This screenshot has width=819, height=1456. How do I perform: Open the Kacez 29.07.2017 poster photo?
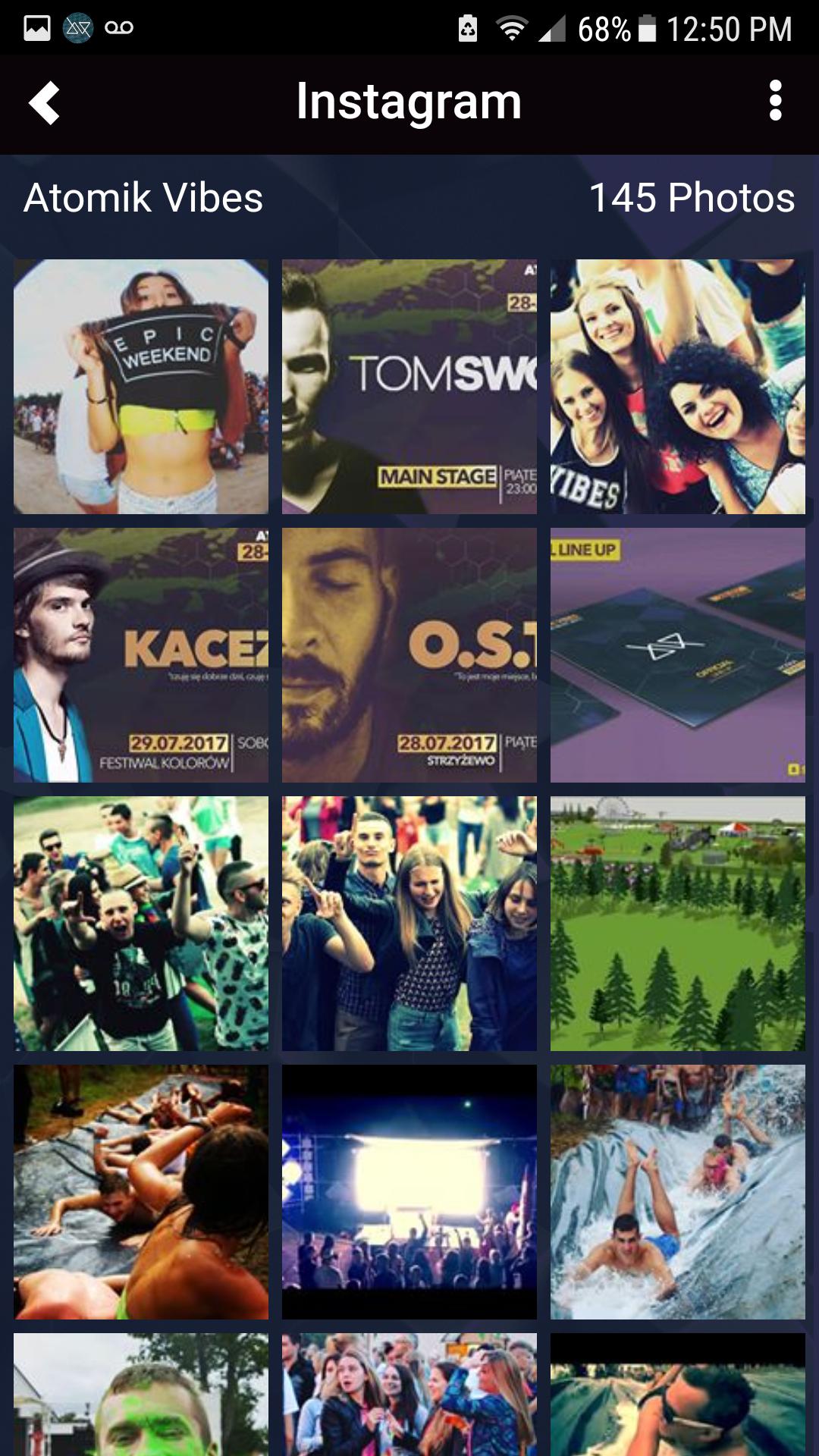141,655
